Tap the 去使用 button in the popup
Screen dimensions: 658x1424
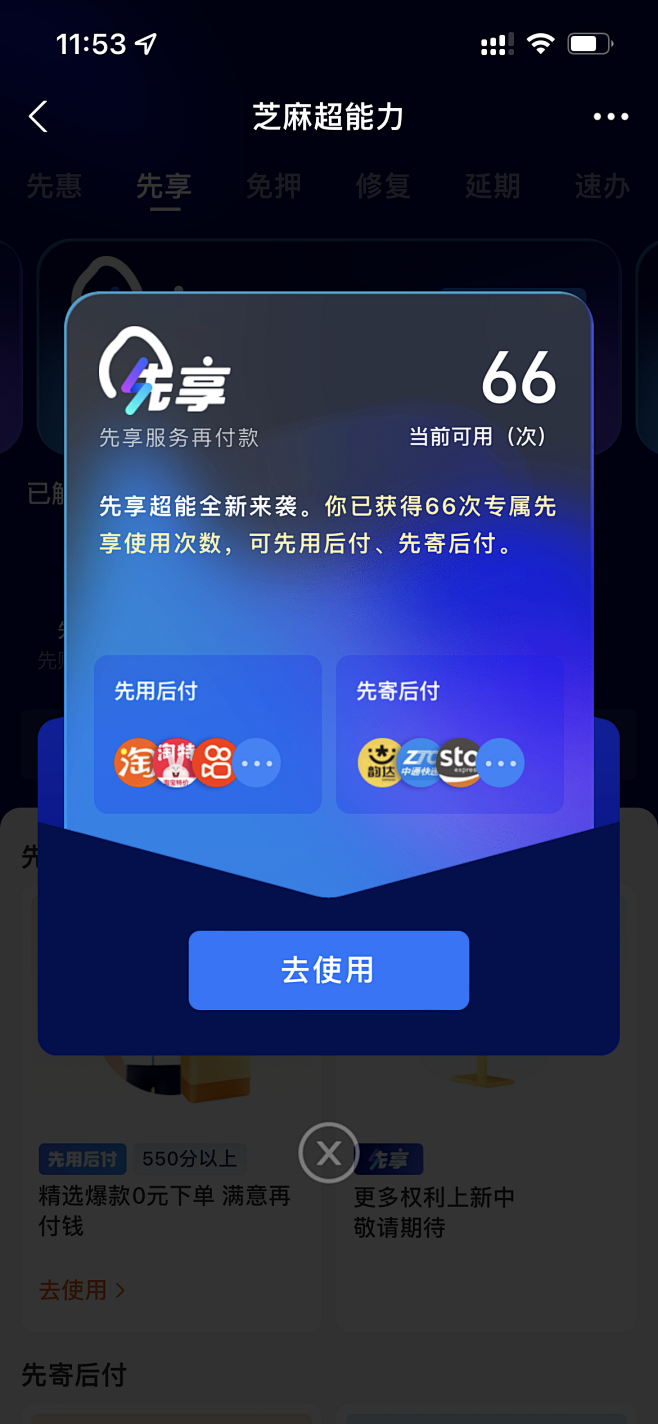click(x=328, y=970)
